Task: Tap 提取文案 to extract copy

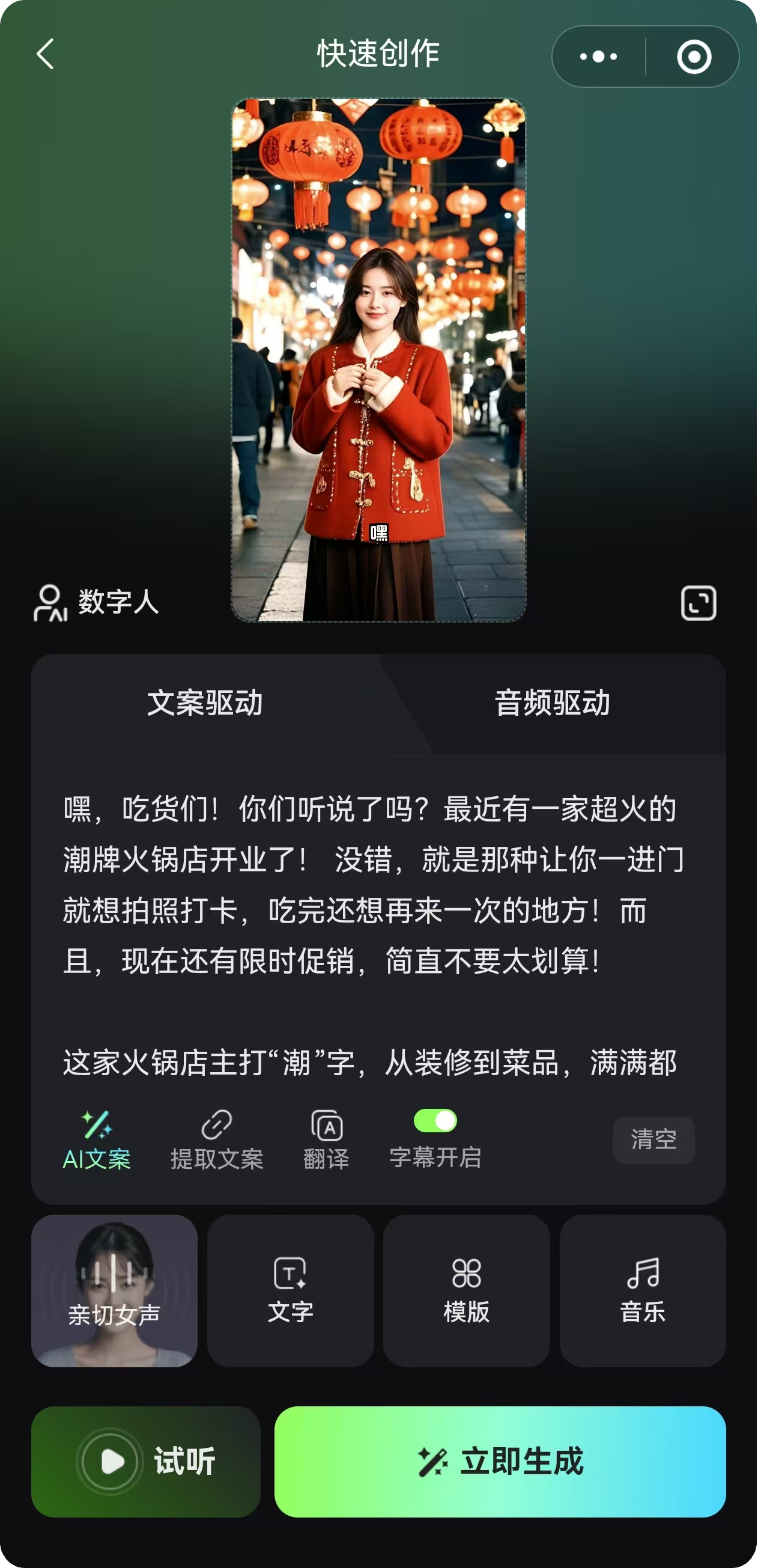Action: 217,1141
